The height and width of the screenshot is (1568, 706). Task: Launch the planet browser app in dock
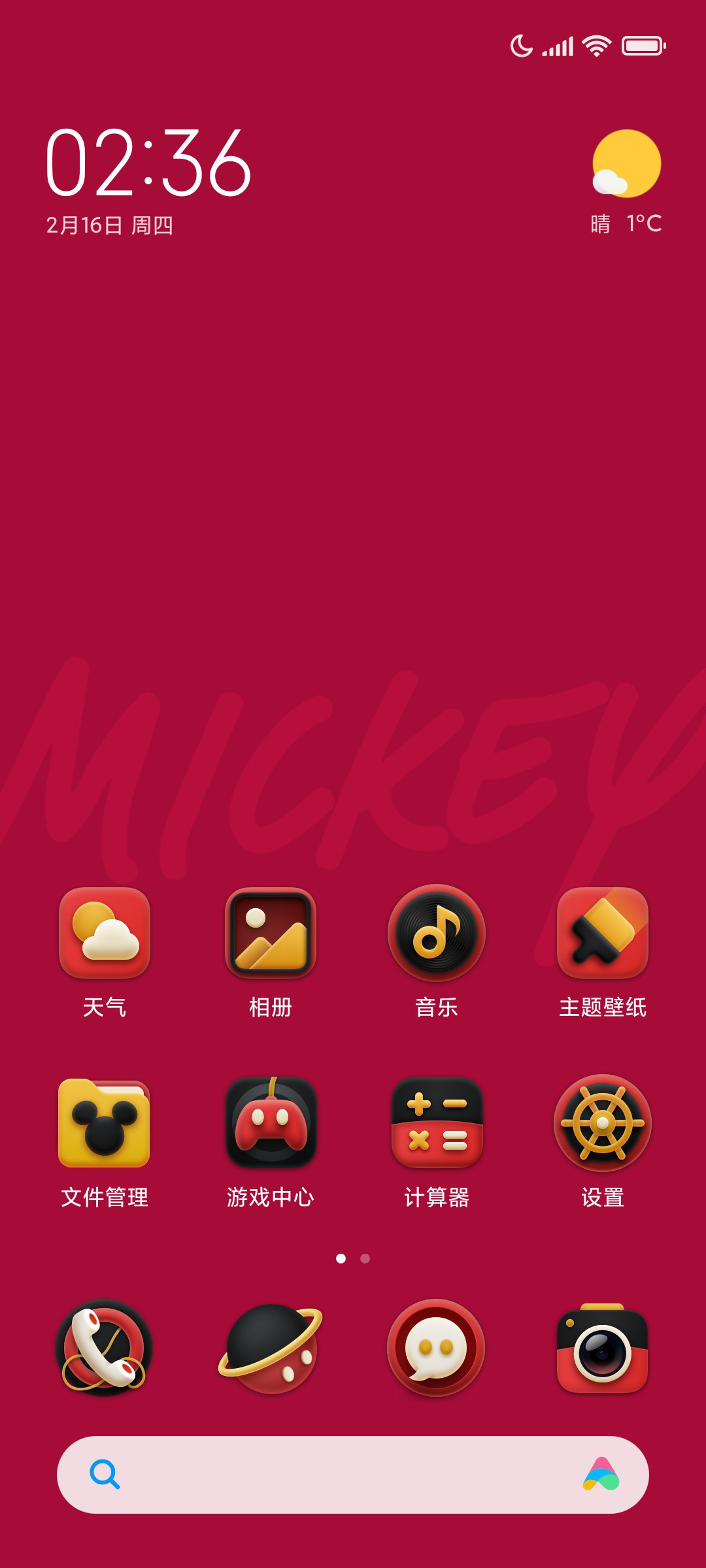tap(271, 1348)
